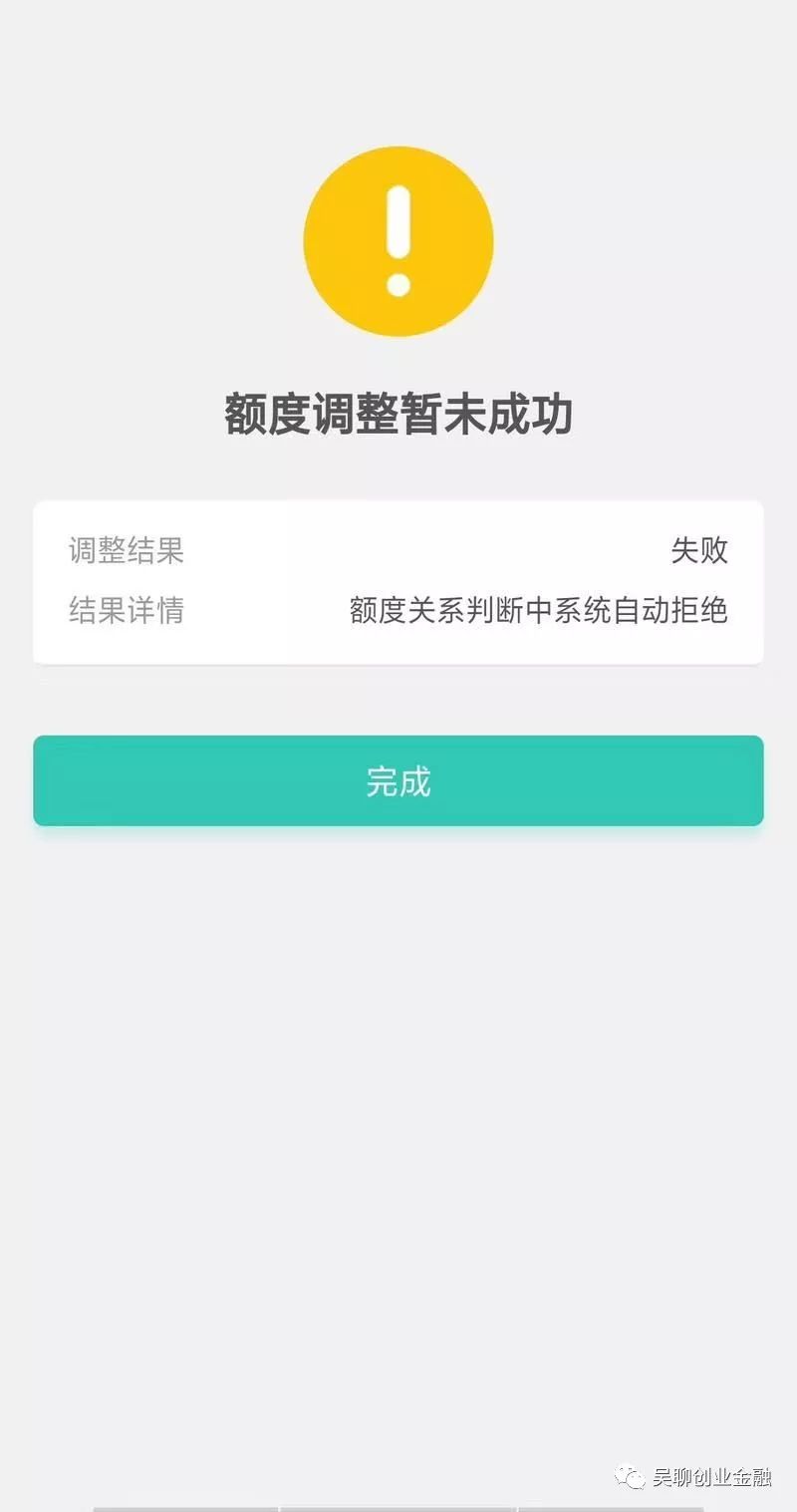Image resolution: width=797 pixels, height=1512 pixels.
Task: Select the left tab in the bottom bar
Action: pos(184,1505)
